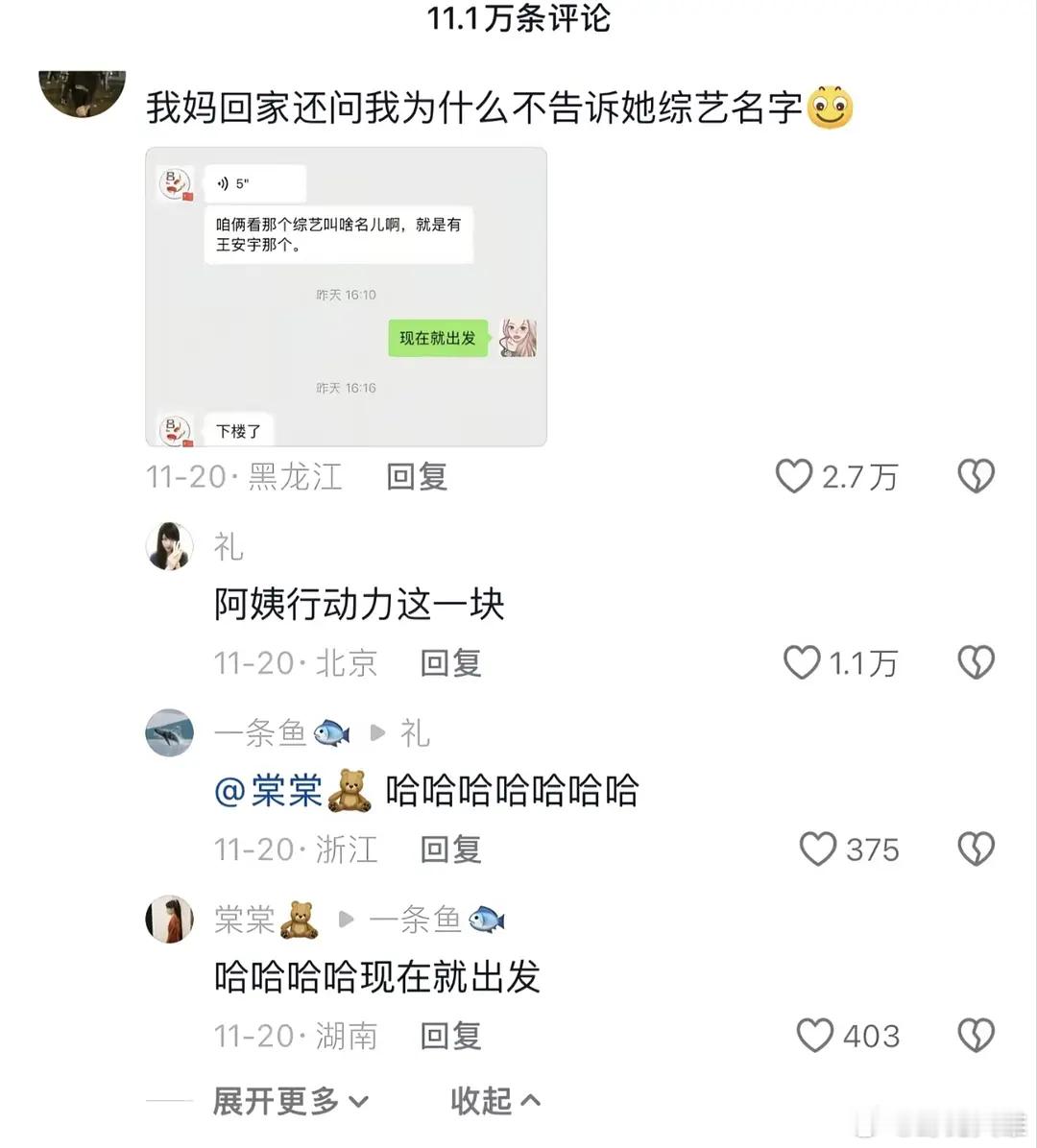Viewport: 1037px width, 1148px height.
Task: Tap the broken-heart dislike on the top comment
Action: point(977,475)
